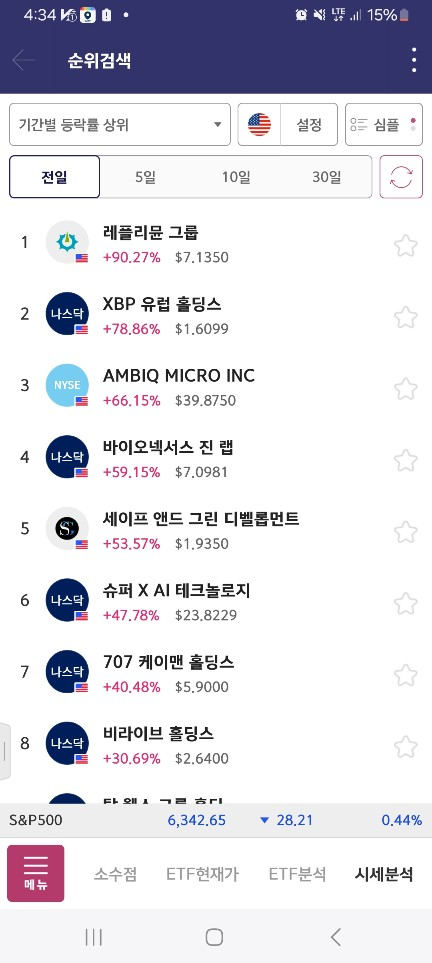Switch to the 10일 tab
The image size is (432, 963).
236,177
